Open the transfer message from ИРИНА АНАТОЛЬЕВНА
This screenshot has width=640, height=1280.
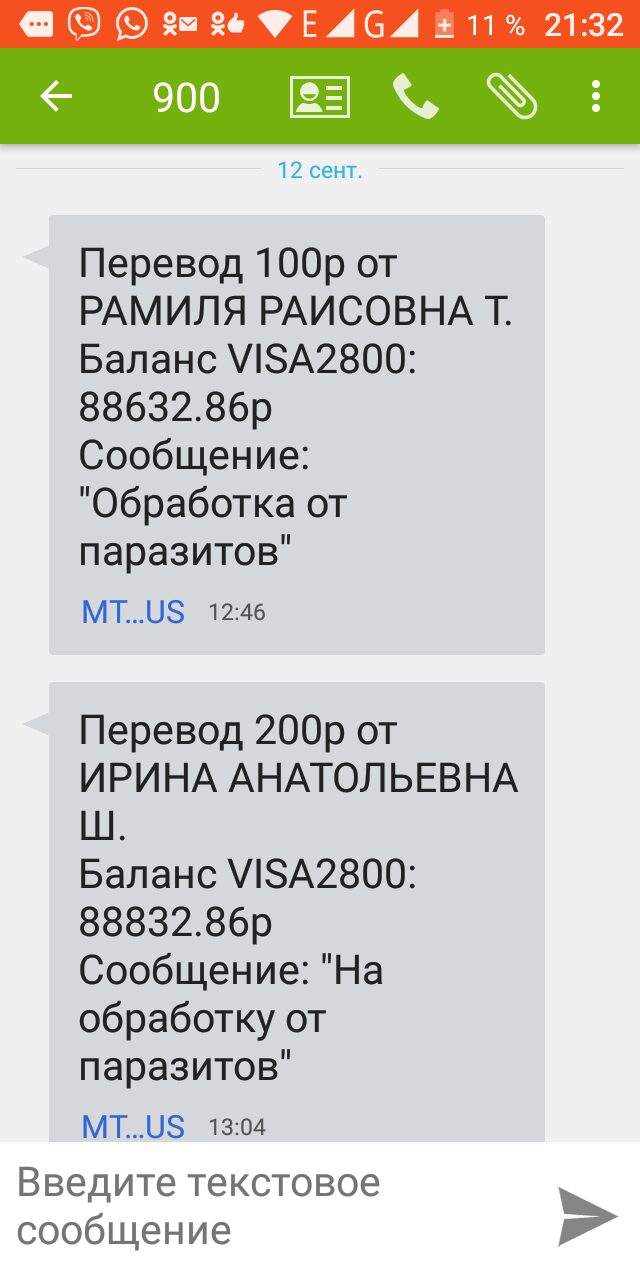[x=297, y=912]
